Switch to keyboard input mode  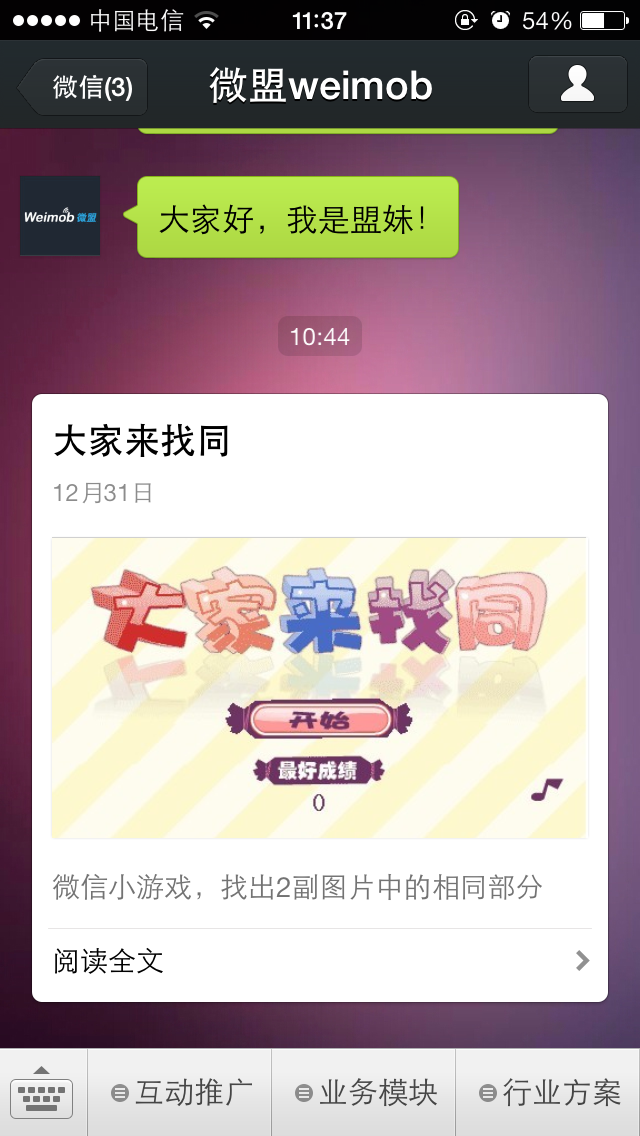click(42, 1092)
